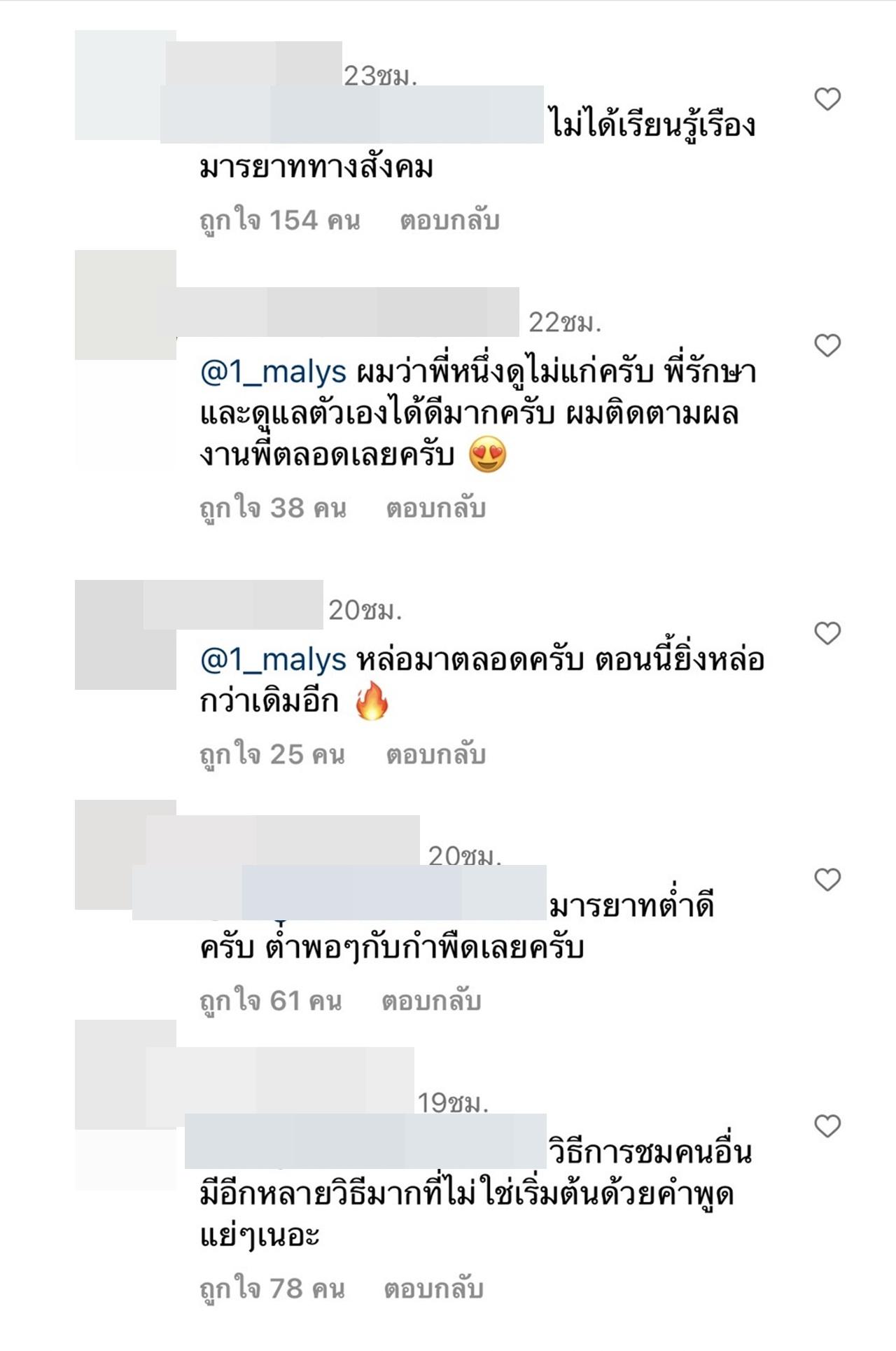Screen dimensions: 896x1351
Task: Like the comment with 78 likes
Action: click(x=827, y=1126)
